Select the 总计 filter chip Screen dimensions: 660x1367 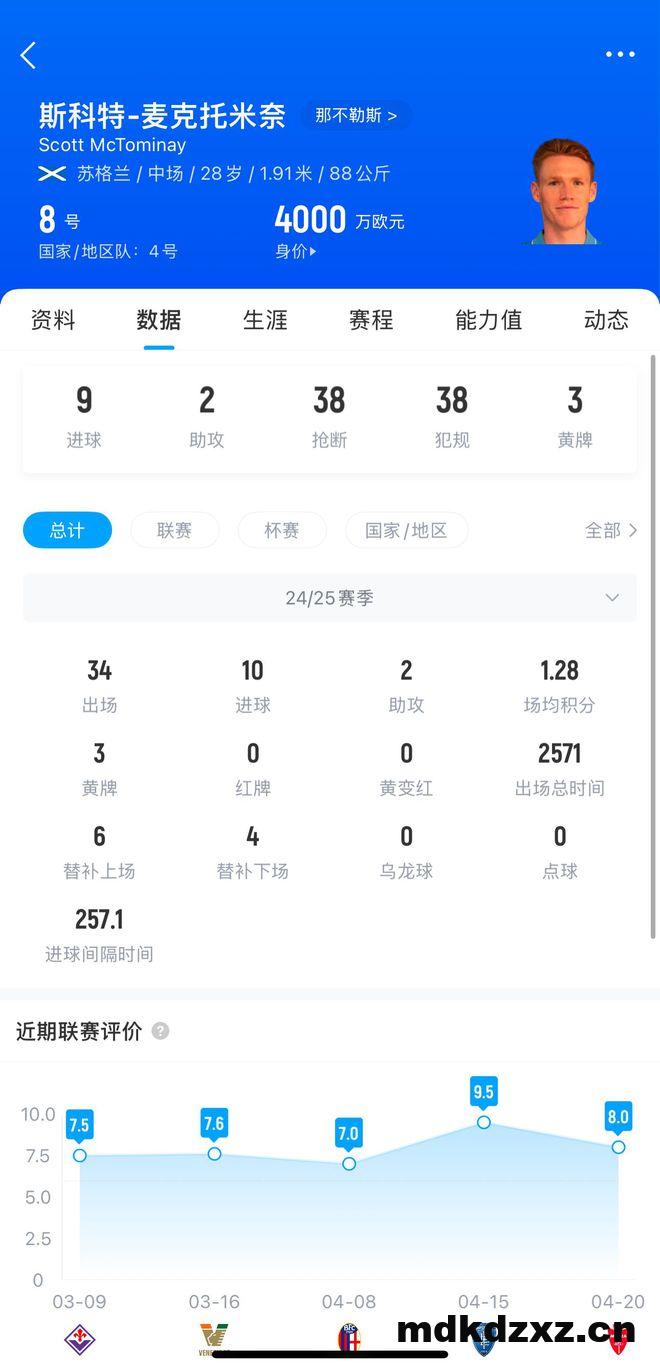tap(67, 530)
